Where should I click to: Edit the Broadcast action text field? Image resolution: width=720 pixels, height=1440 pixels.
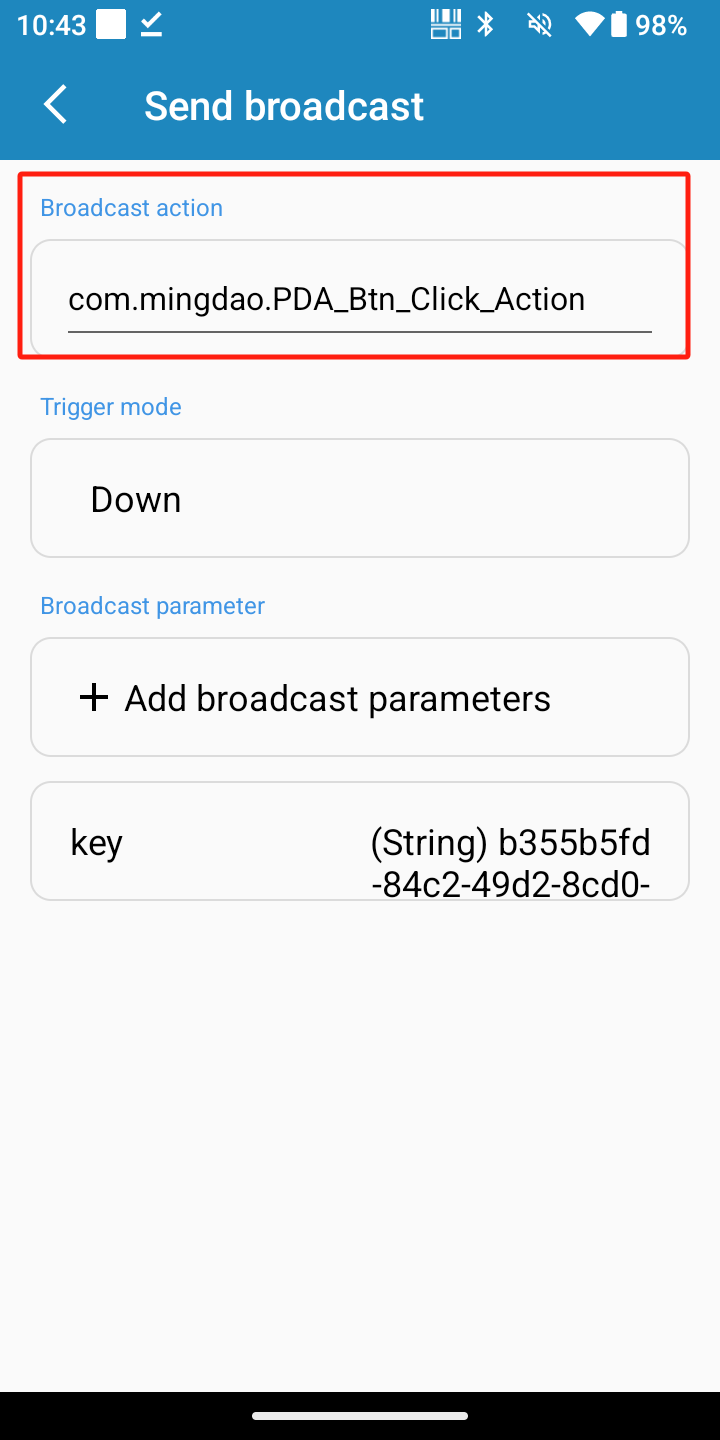358,299
